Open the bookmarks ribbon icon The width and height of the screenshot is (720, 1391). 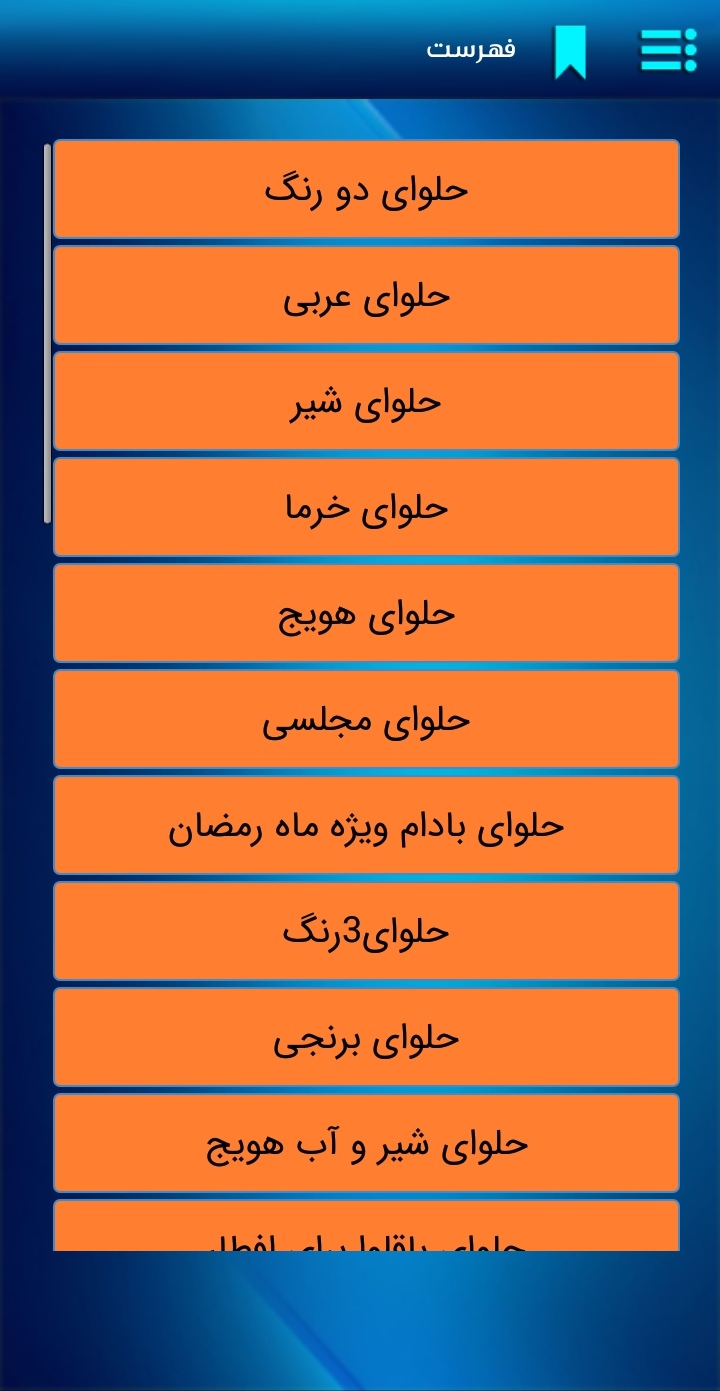point(570,52)
